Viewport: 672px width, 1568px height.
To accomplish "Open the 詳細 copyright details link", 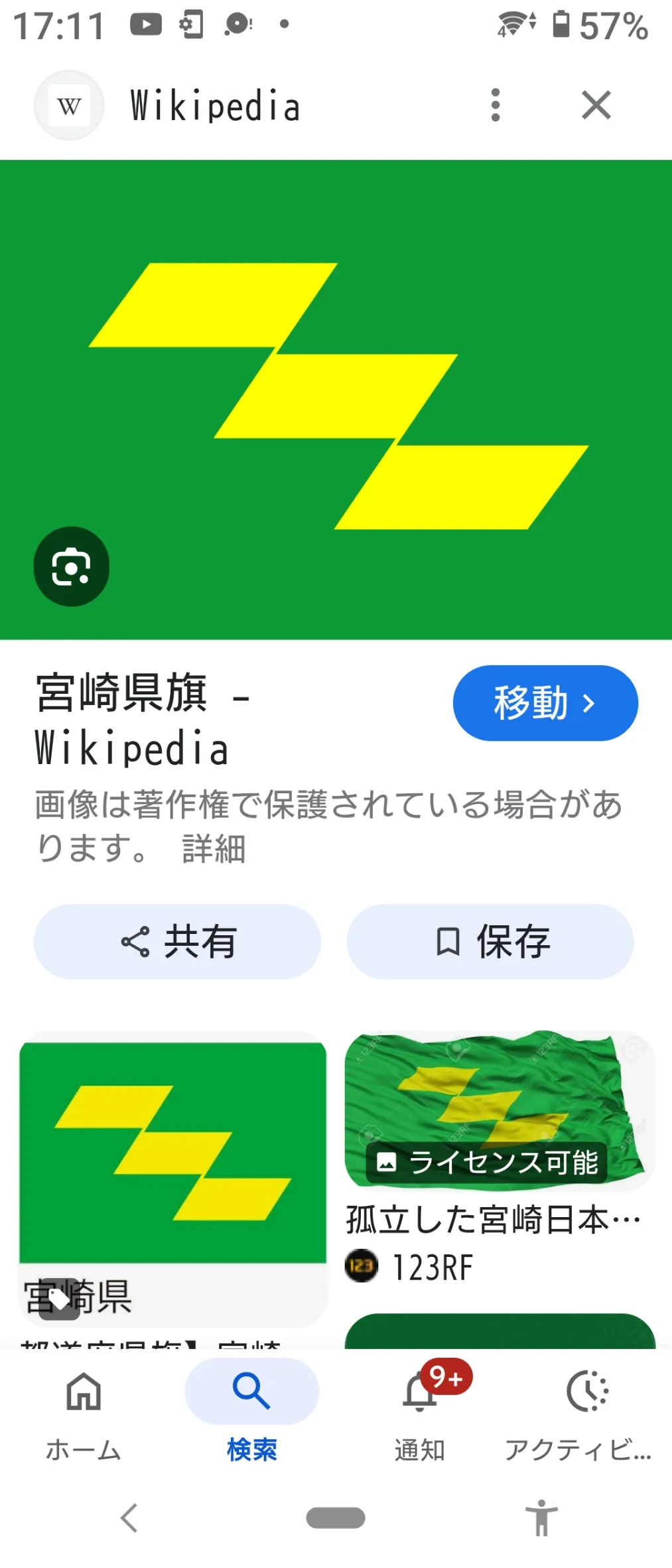I will [214, 849].
